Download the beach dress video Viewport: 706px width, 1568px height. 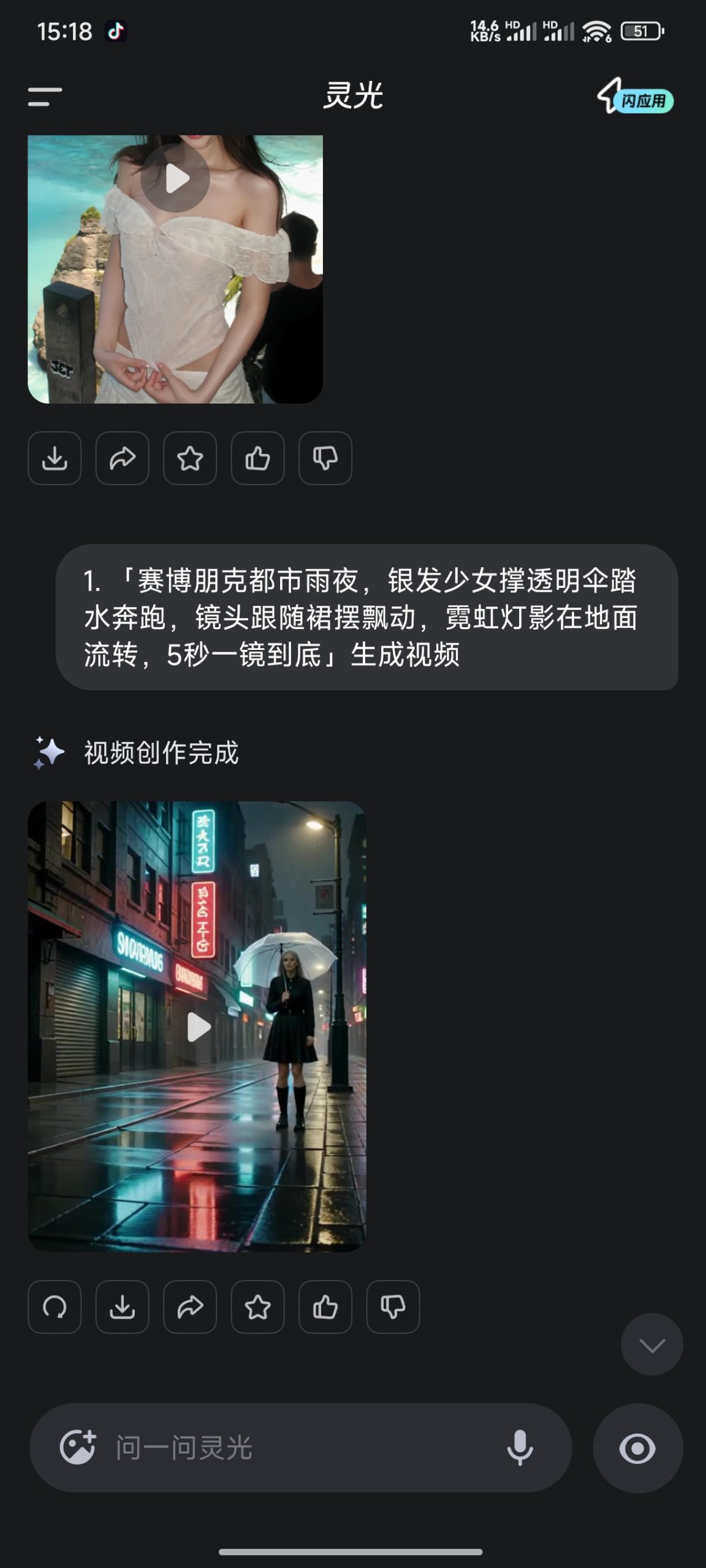[x=55, y=458]
